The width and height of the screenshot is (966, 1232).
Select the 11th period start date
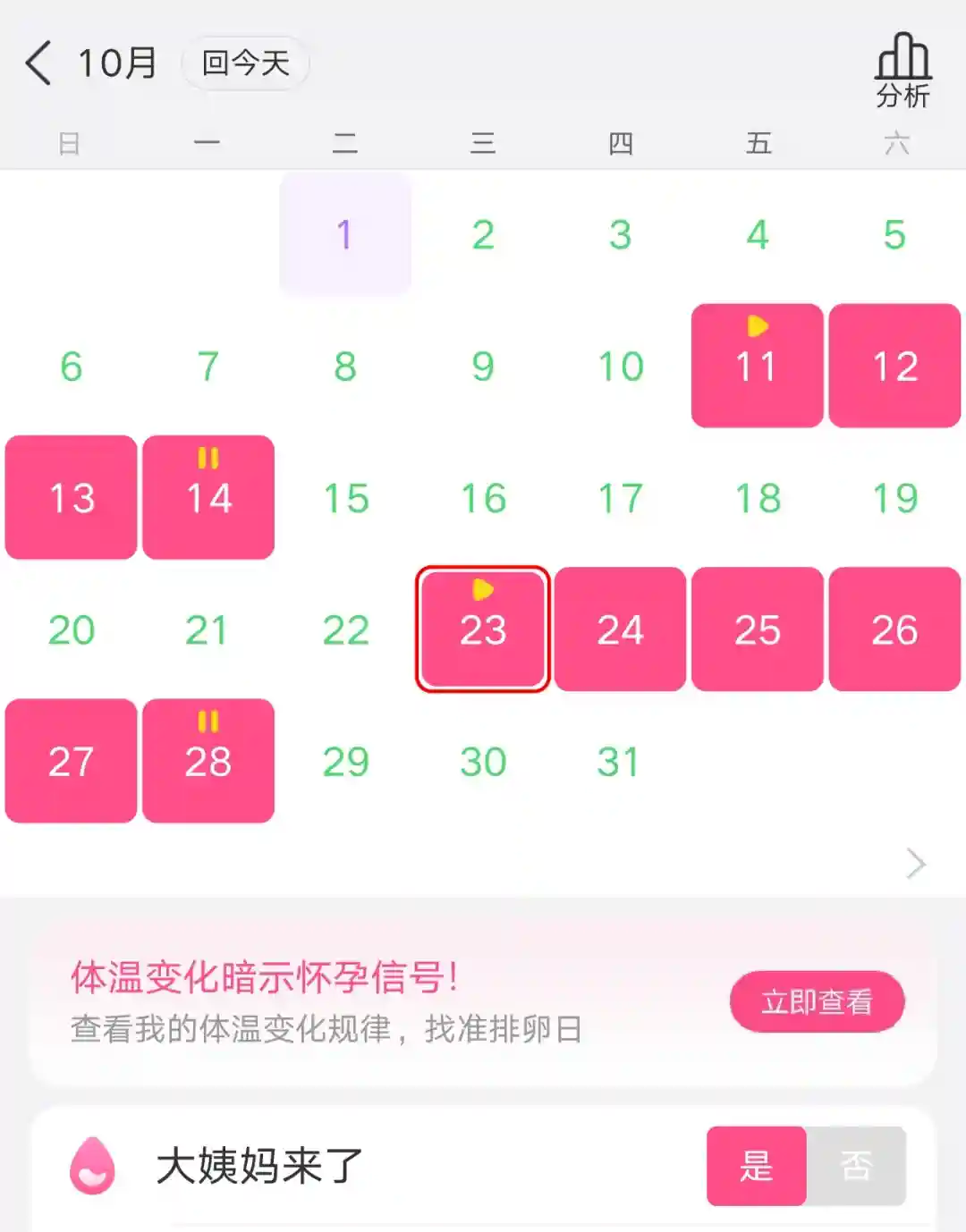click(757, 366)
